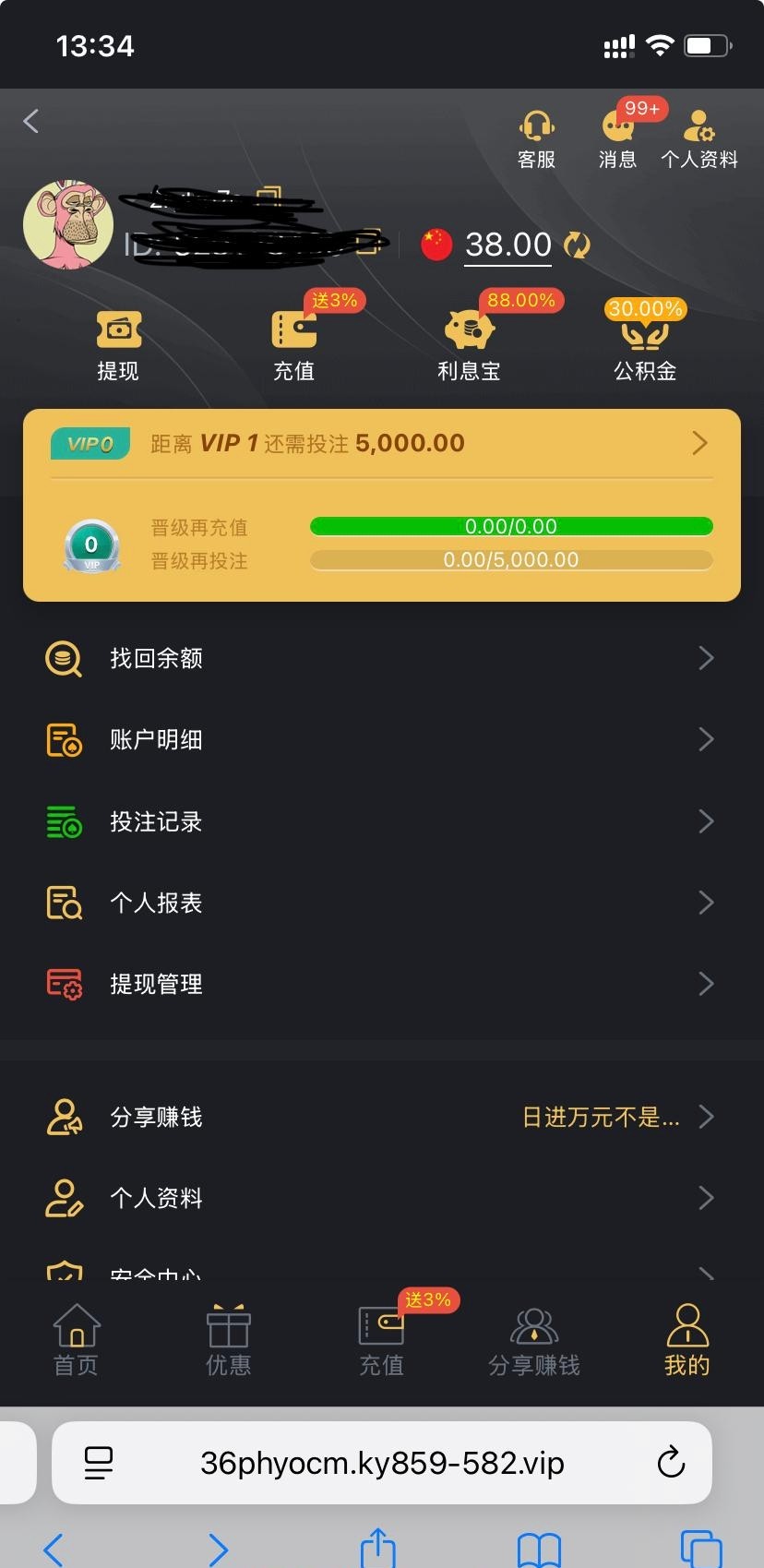Open 提现 withdrawal
This screenshot has height=1568, width=764.
pyautogui.click(x=118, y=345)
